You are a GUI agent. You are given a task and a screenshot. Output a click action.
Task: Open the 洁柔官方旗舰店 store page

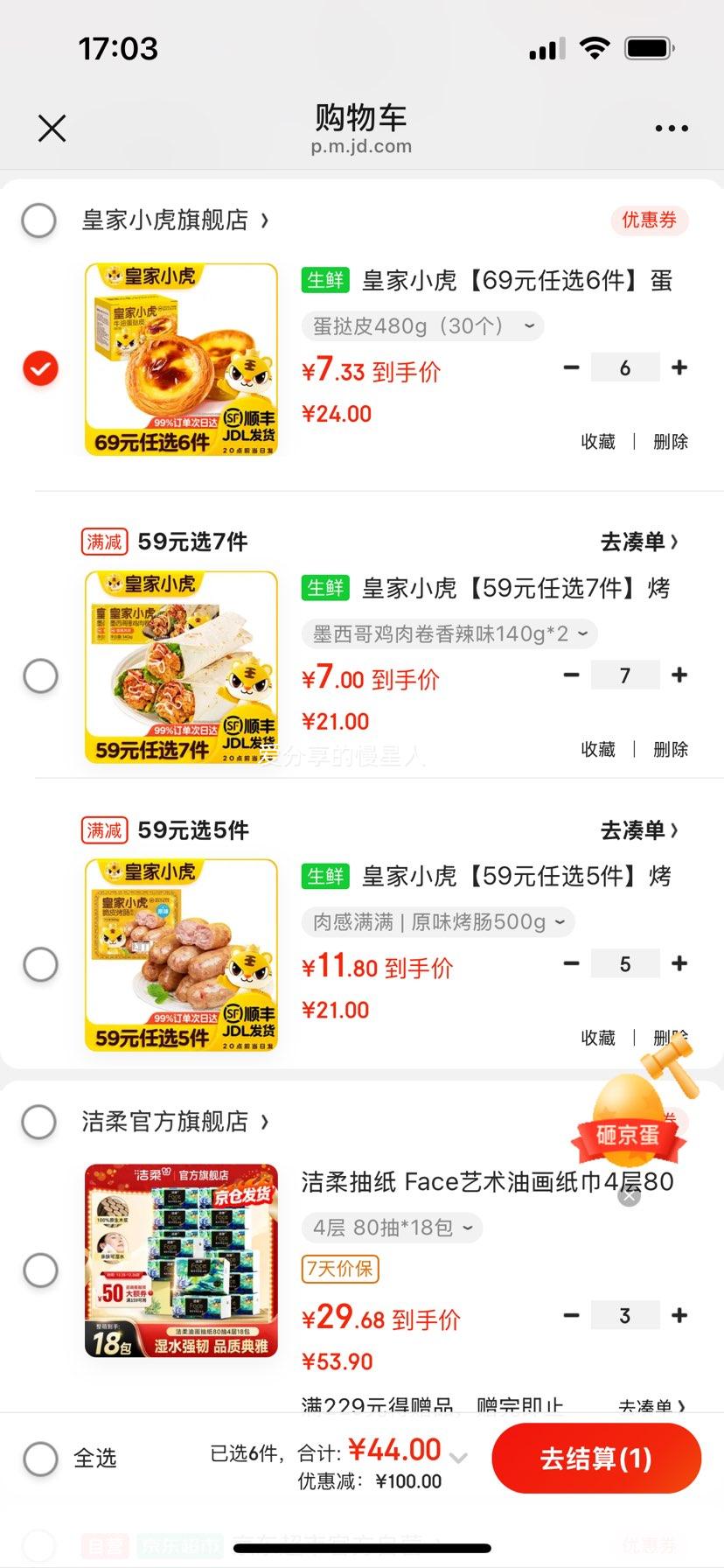pos(175,1122)
